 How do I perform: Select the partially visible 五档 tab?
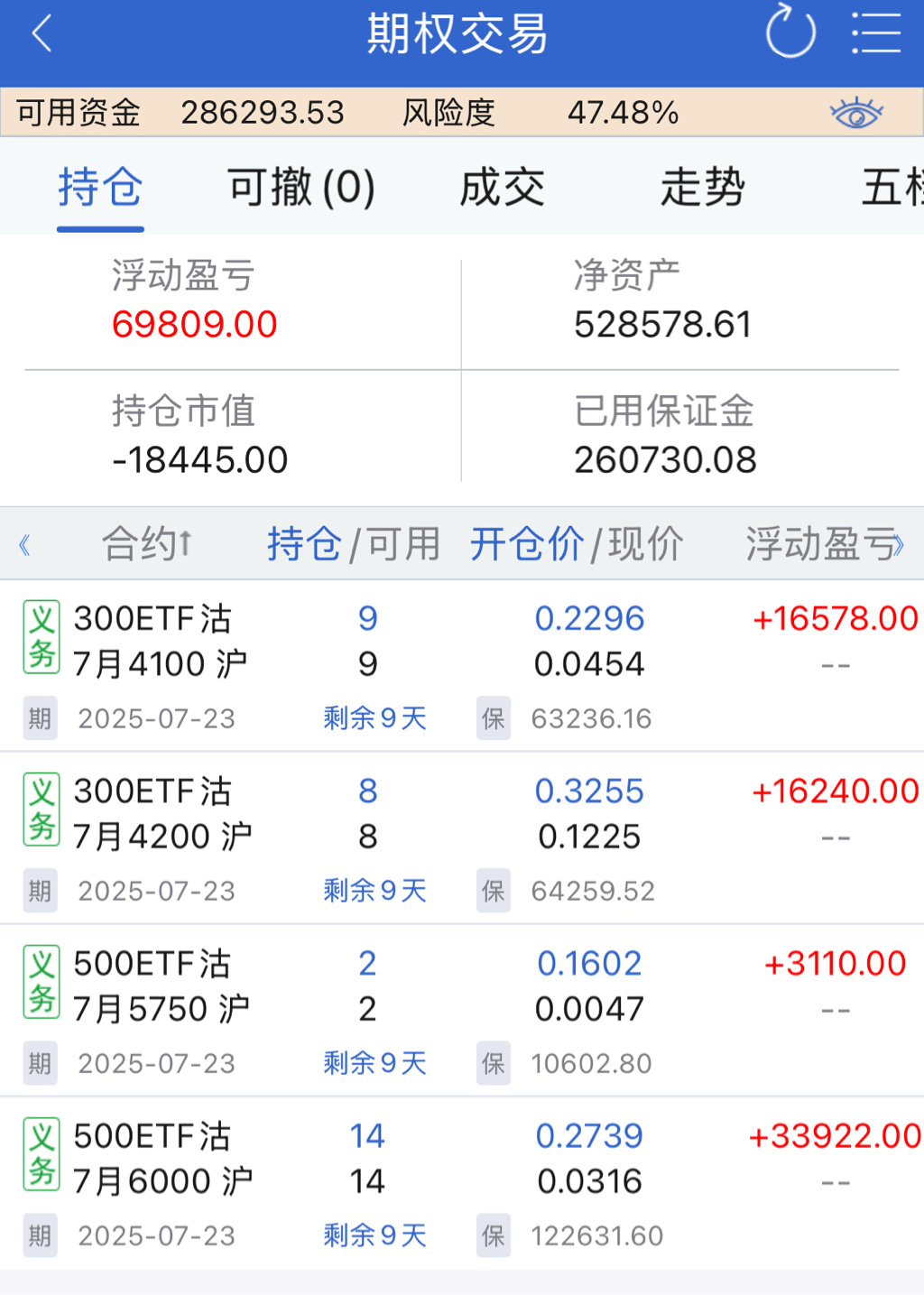[x=893, y=188]
